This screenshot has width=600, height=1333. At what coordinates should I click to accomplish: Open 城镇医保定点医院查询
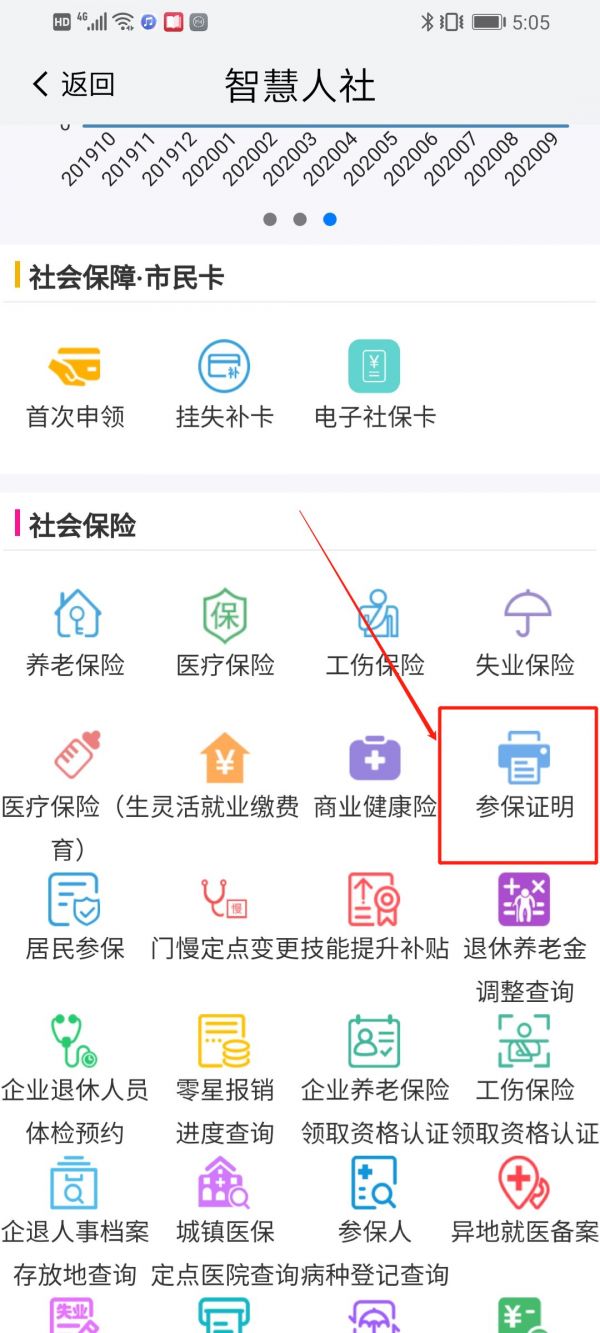[x=224, y=1185]
